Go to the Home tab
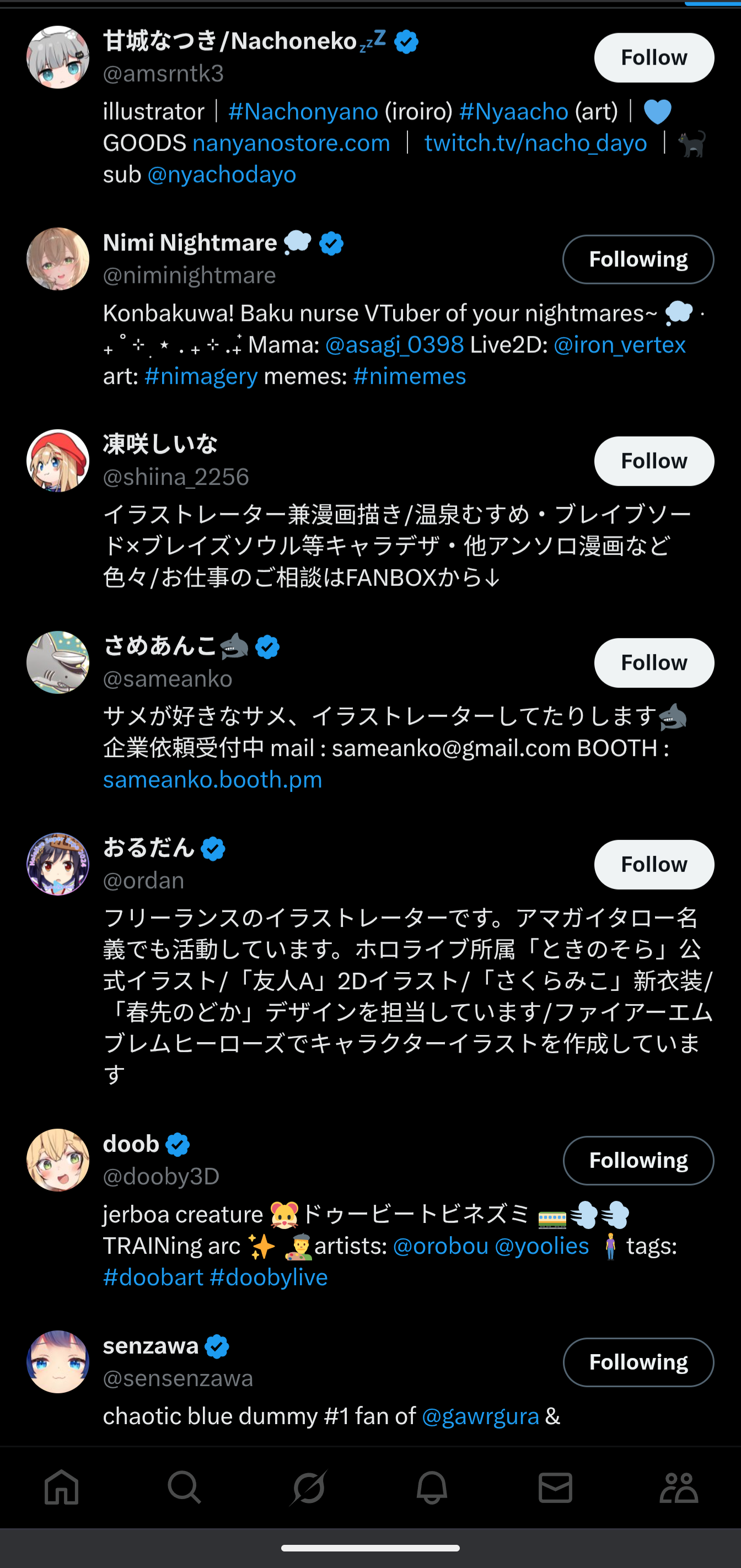741x1568 pixels. (x=62, y=1487)
